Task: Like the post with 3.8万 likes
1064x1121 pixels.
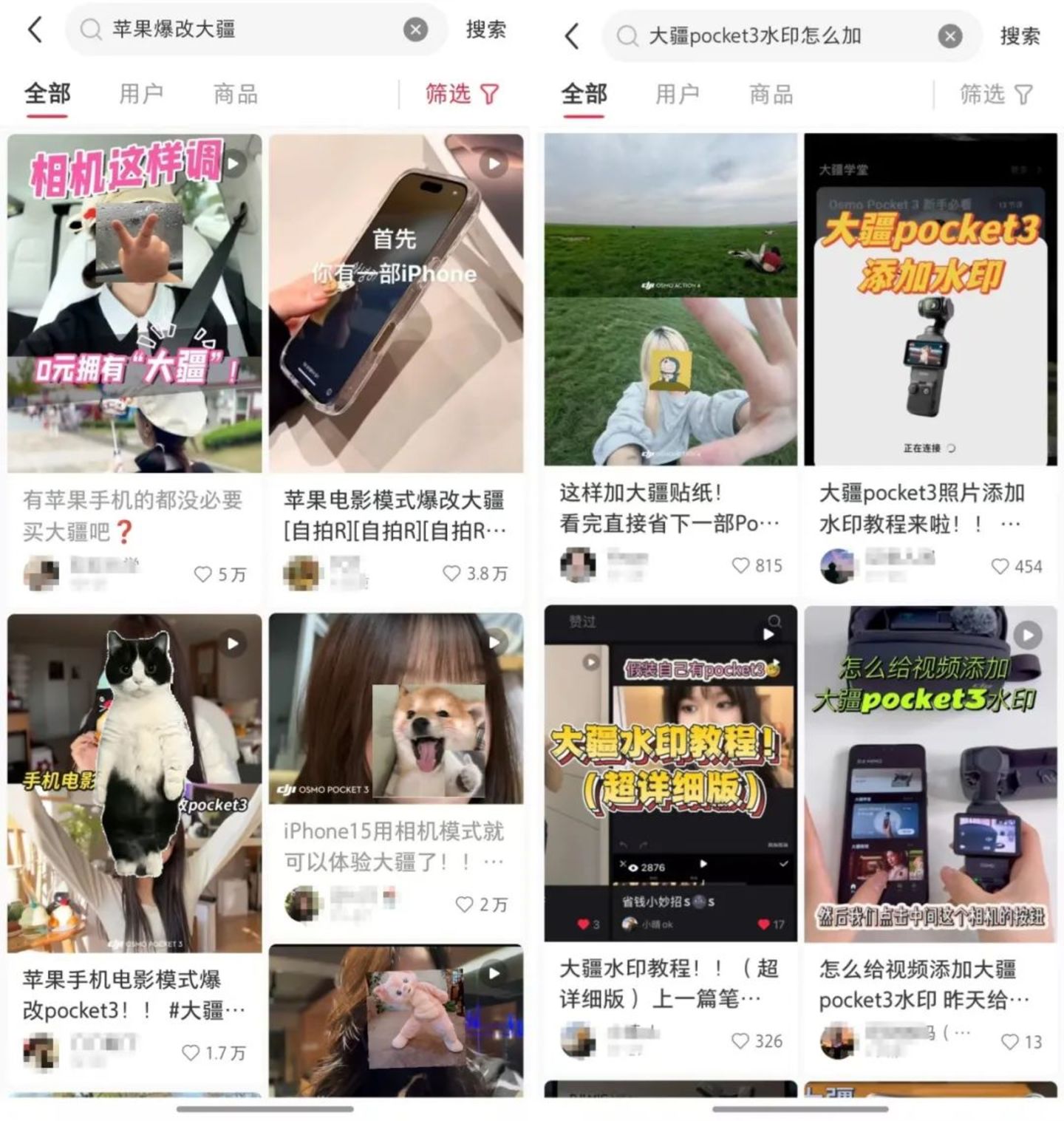Action: click(451, 573)
